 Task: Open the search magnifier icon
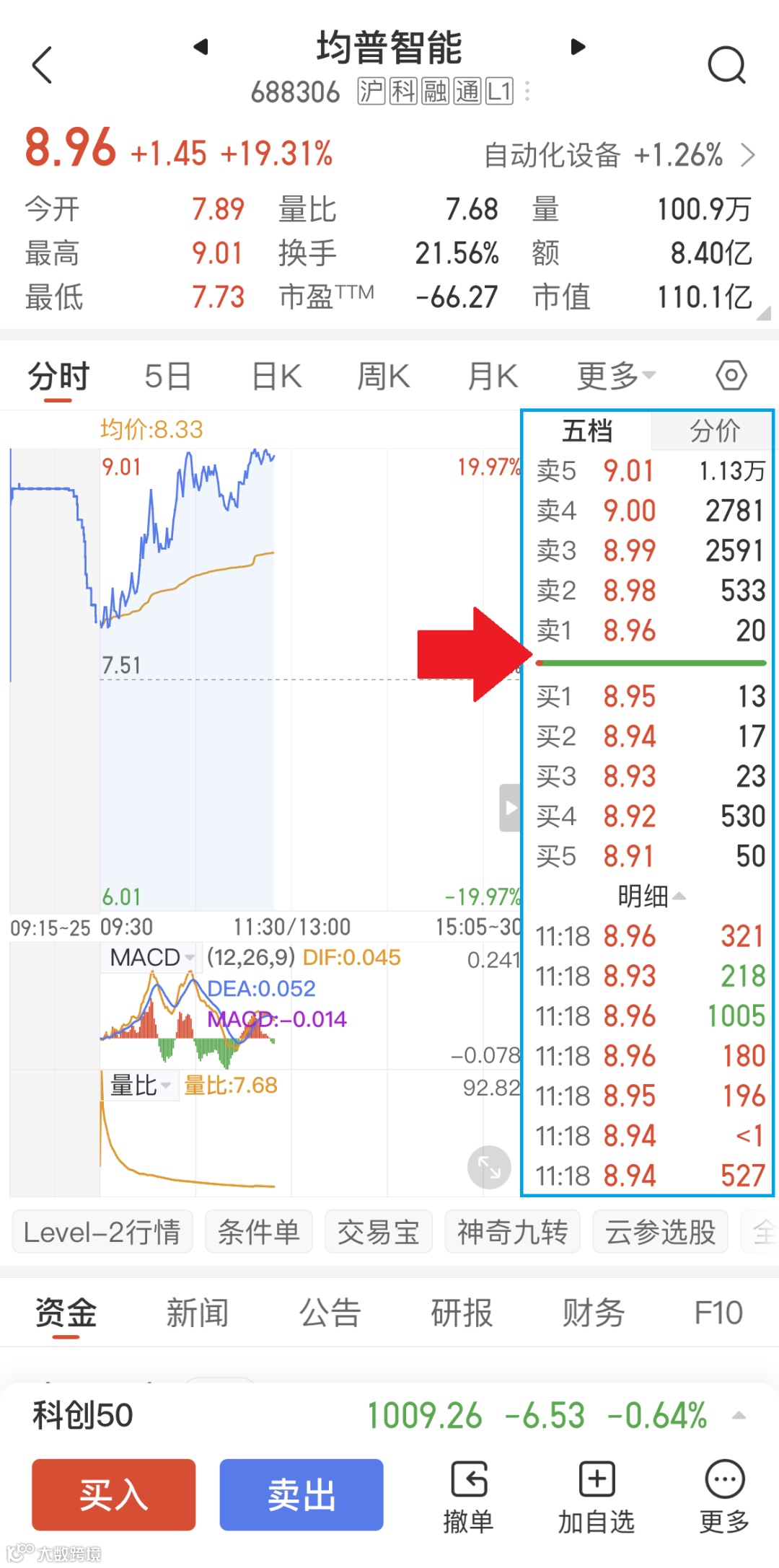click(x=726, y=66)
